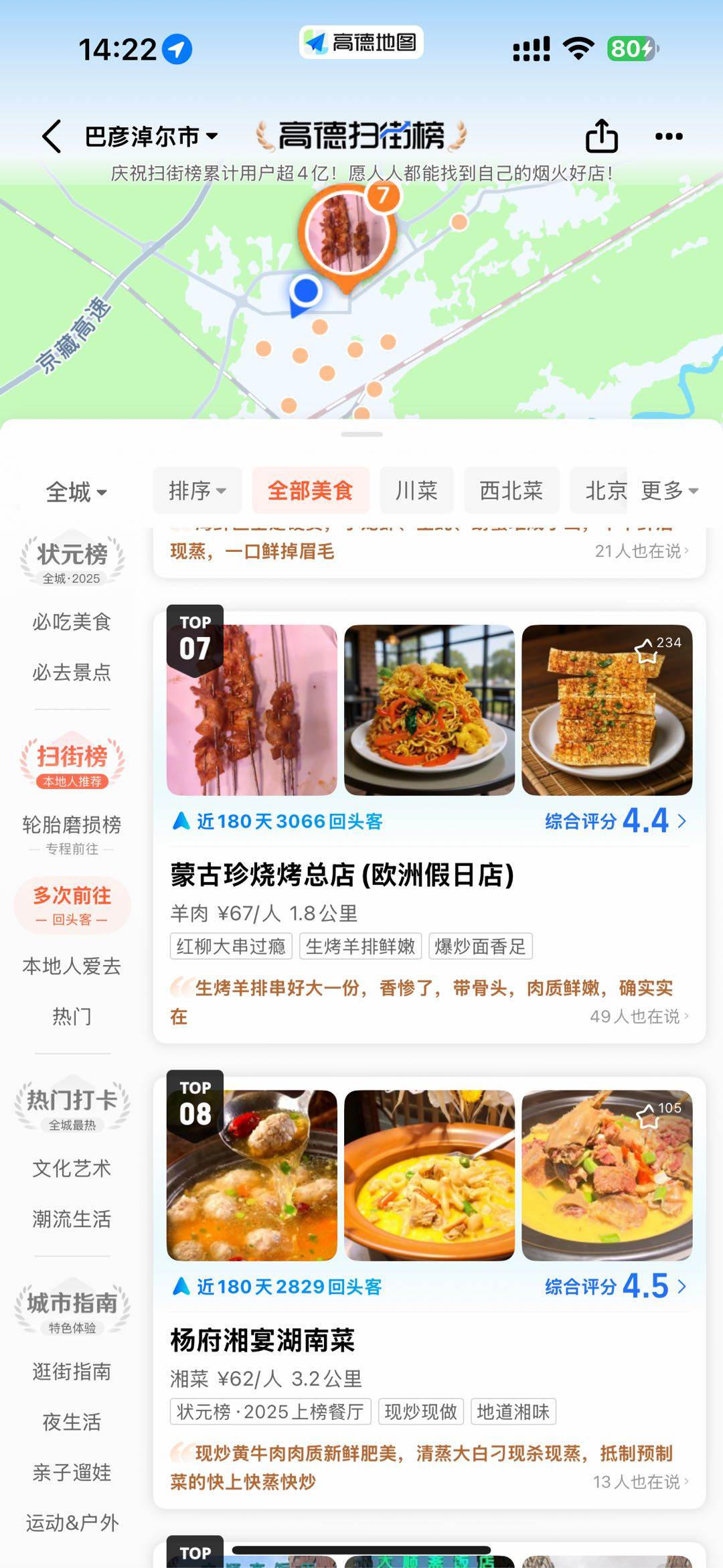Screen dimensions: 723x1568
Task: Select the 全部美食 filter chip
Action: tap(310, 491)
